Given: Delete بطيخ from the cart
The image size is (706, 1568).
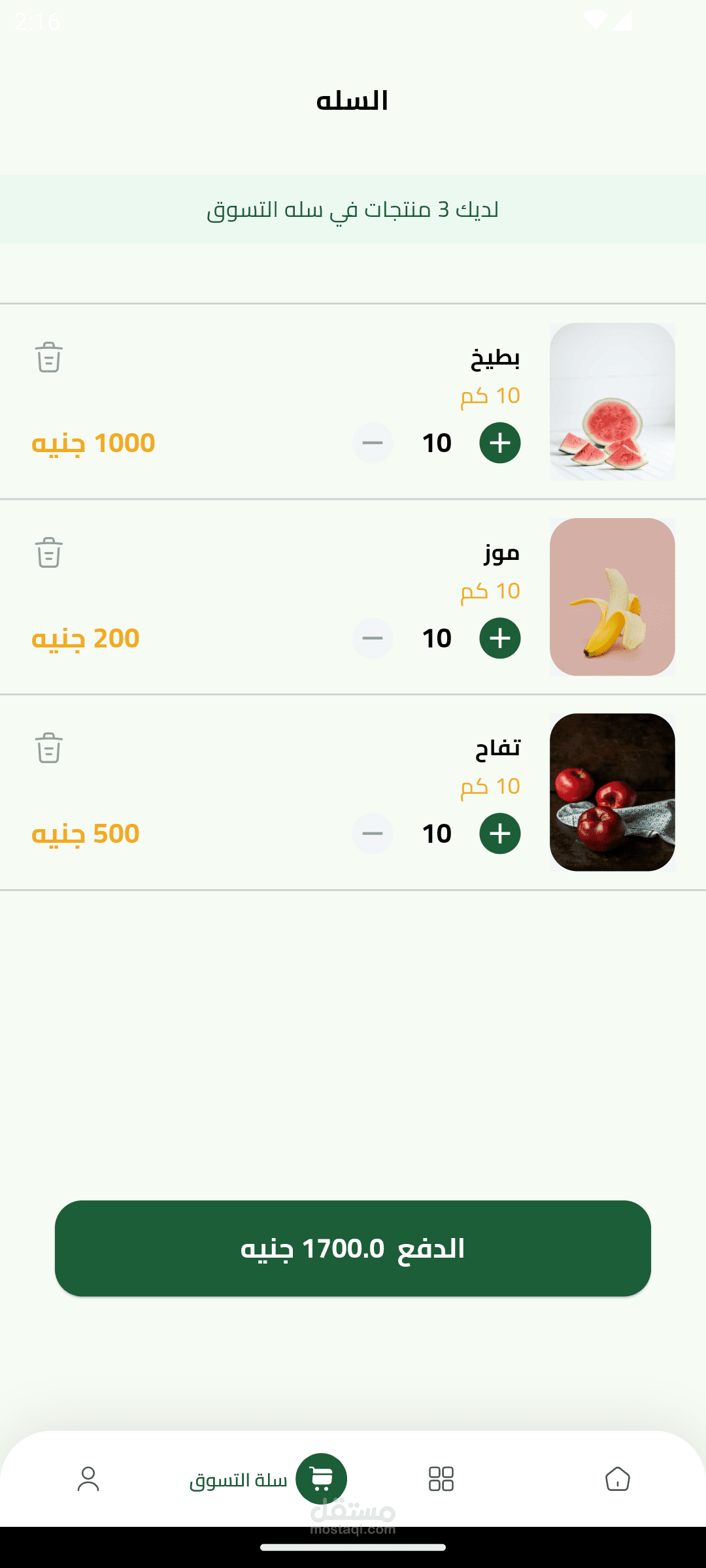Looking at the screenshot, I should click(x=49, y=357).
